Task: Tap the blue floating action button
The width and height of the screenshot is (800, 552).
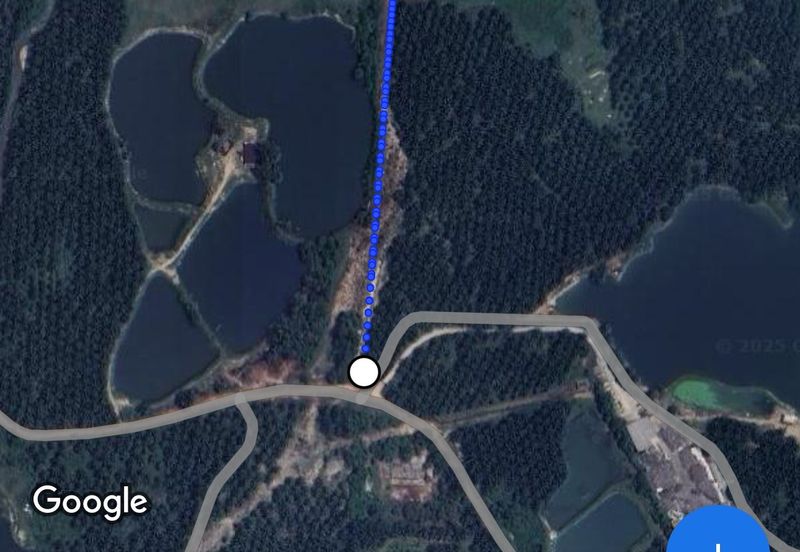Action: click(718, 534)
